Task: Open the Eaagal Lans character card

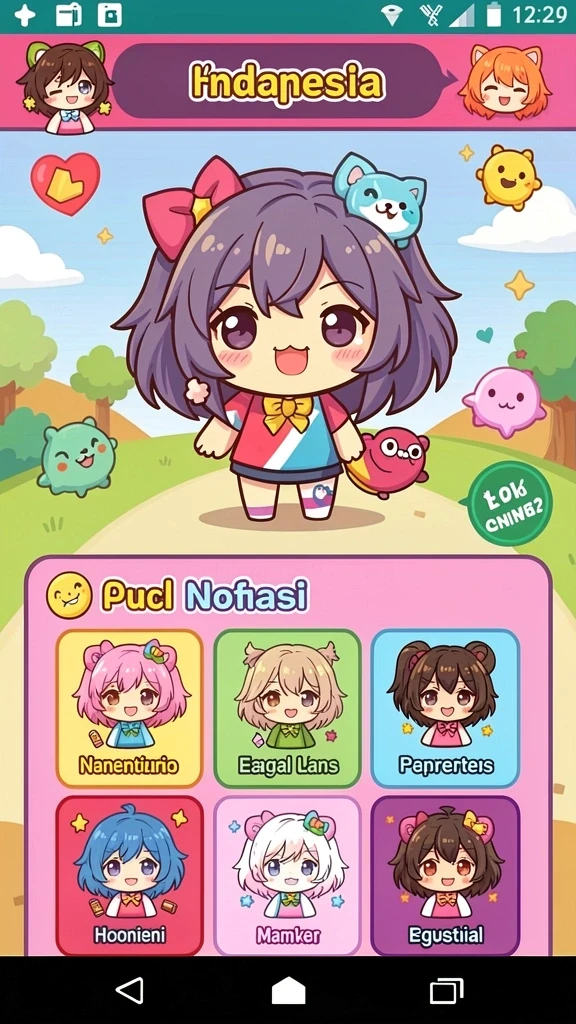Action: (x=287, y=709)
